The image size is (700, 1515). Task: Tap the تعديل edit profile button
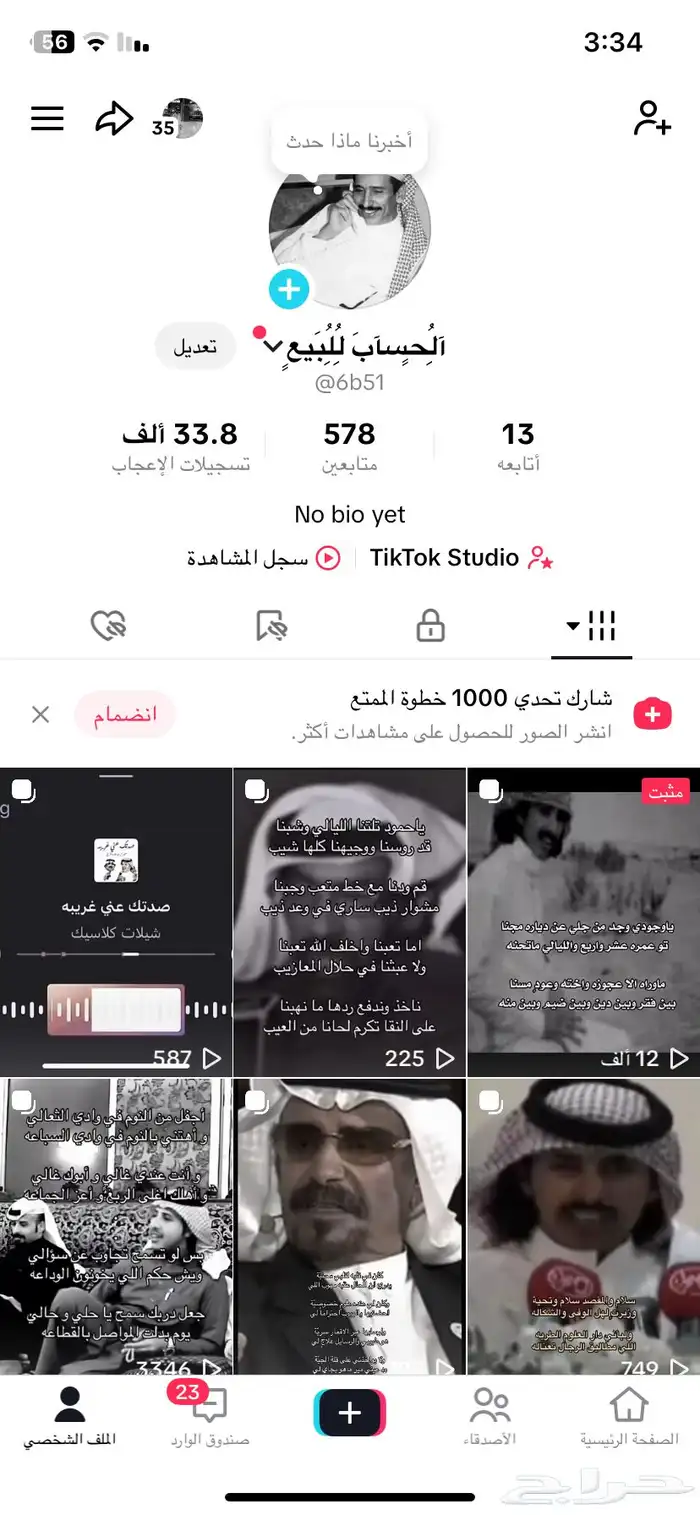click(x=195, y=347)
